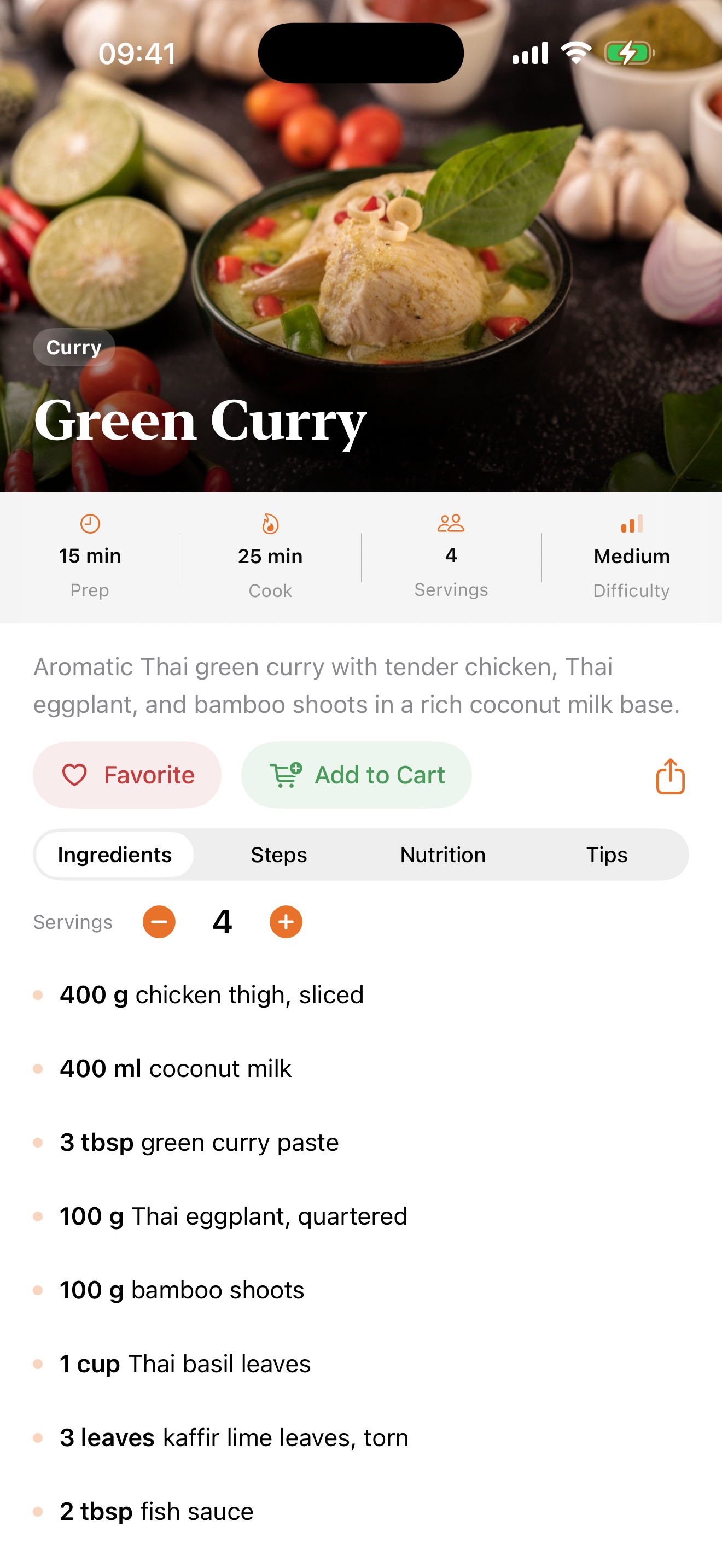Image resolution: width=722 pixels, height=1568 pixels.
Task: Mark the coconut milk ingredient as done
Action: (39, 1069)
